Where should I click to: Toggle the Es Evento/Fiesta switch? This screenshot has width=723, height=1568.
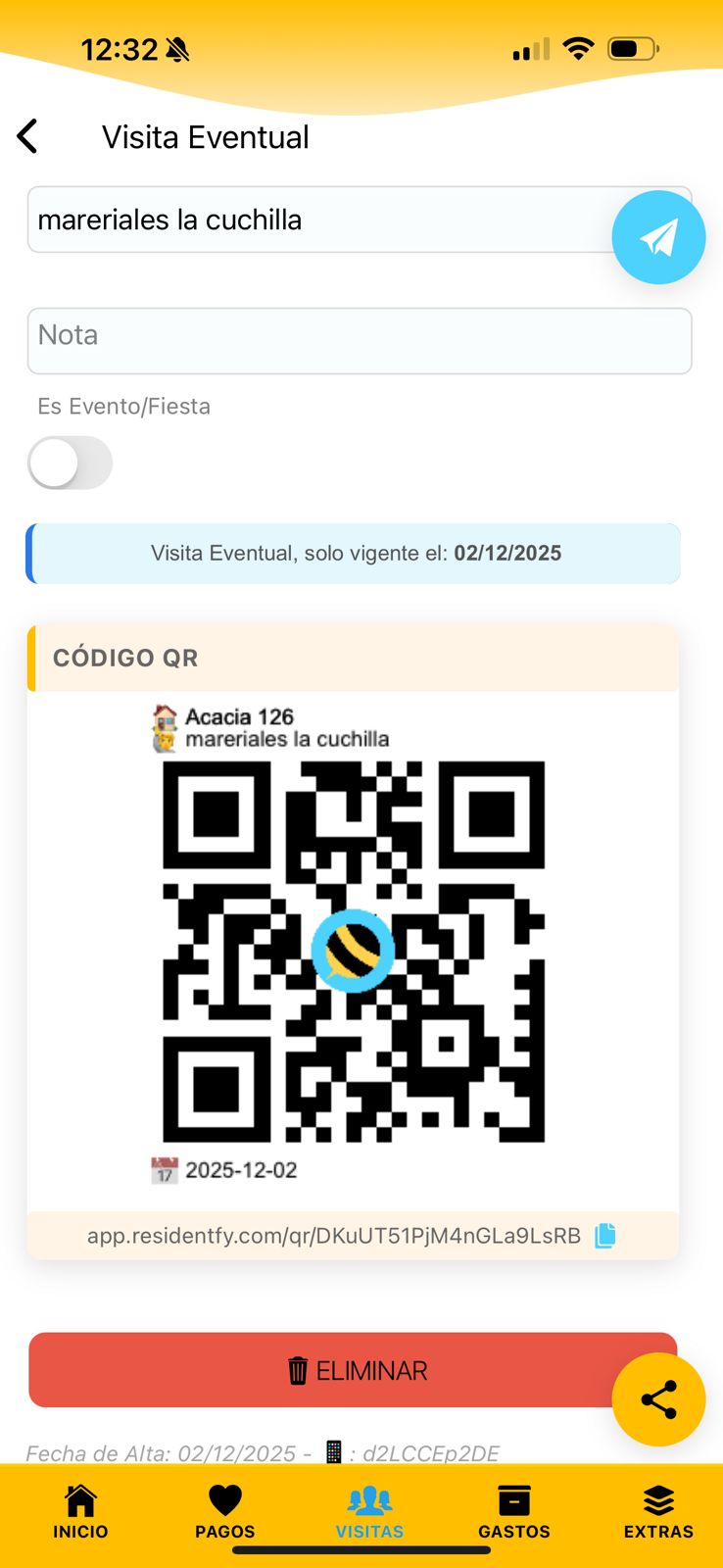70,464
